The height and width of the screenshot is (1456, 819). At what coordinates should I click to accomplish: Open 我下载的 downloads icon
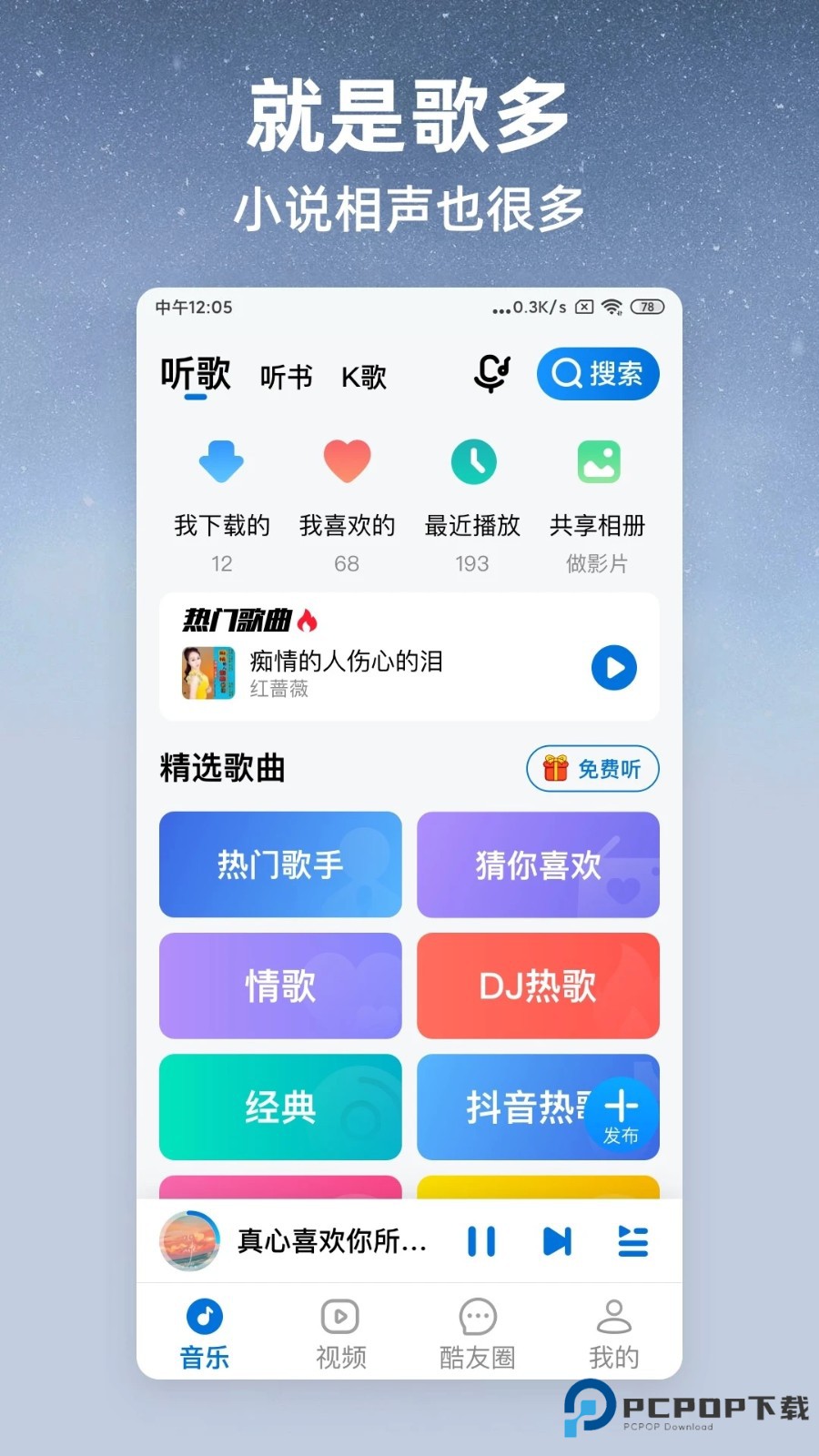[x=221, y=462]
